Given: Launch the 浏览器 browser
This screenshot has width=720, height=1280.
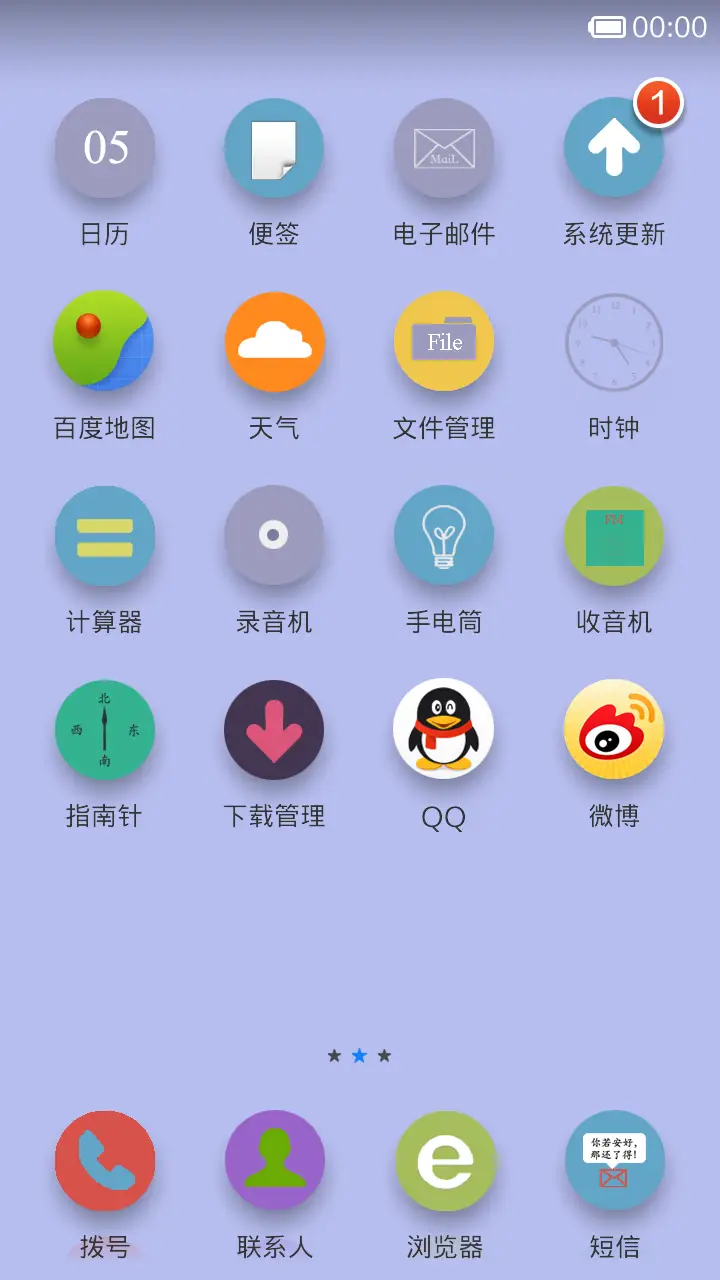Looking at the screenshot, I should [445, 1160].
